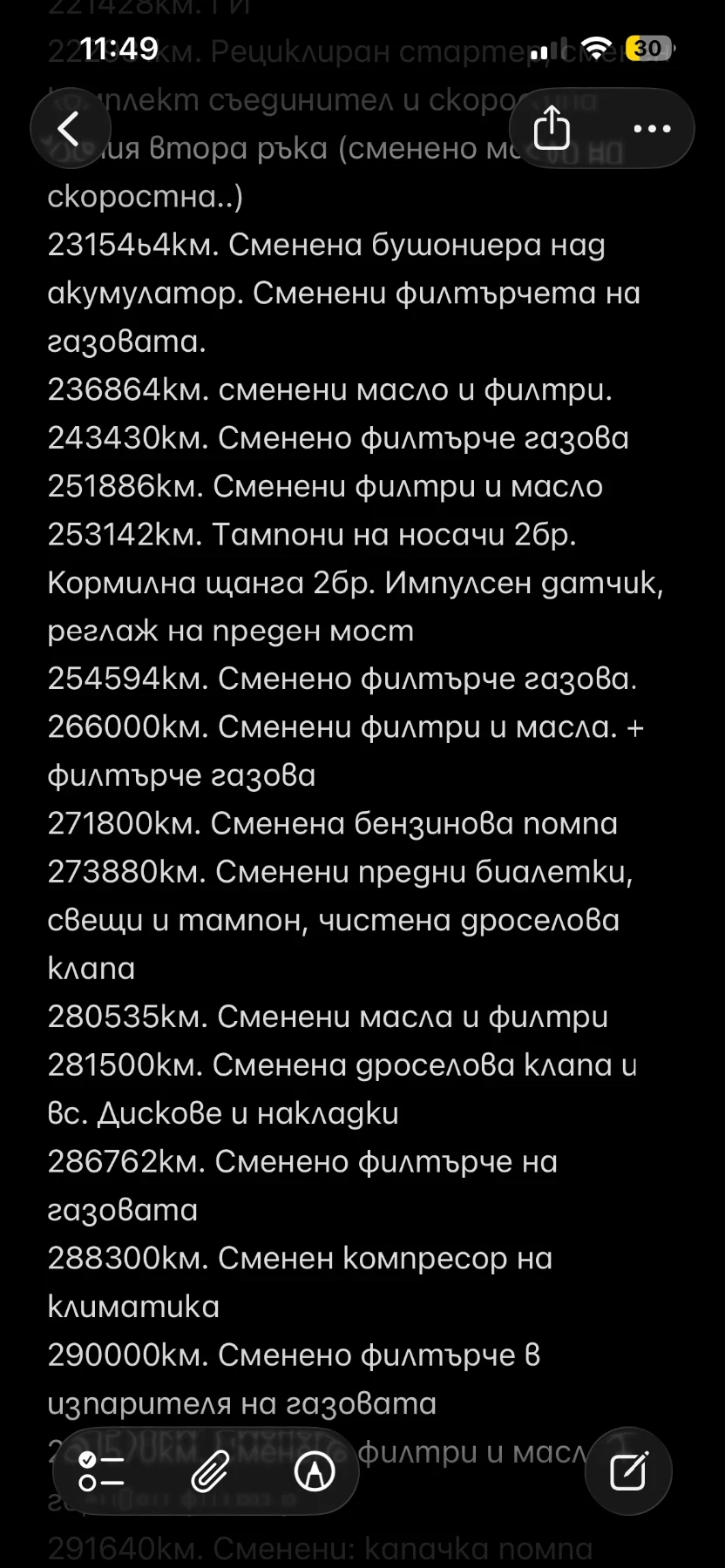The height and width of the screenshot is (1568, 725).
Task: Go back to the notes list
Action: (70, 129)
